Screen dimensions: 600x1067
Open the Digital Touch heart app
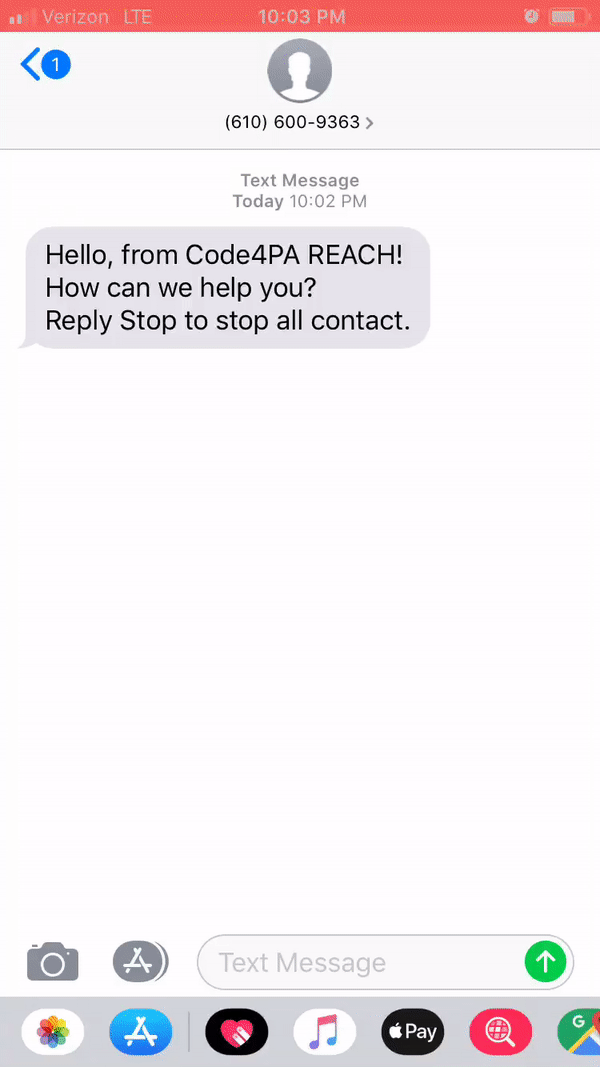pyautogui.click(x=237, y=1032)
